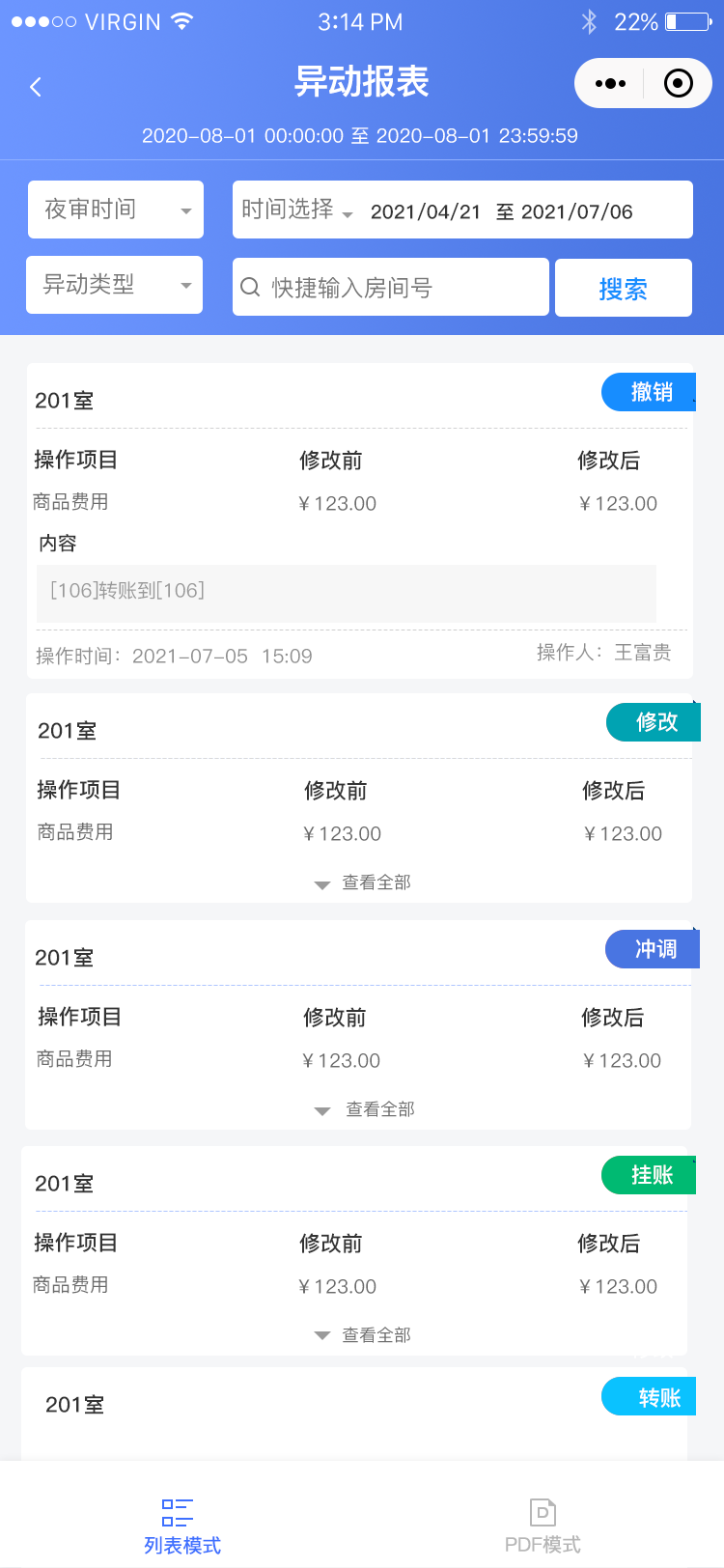This screenshot has width=724, height=1568.
Task: Expand the 异动类型 dropdown
Action: point(114,285)
